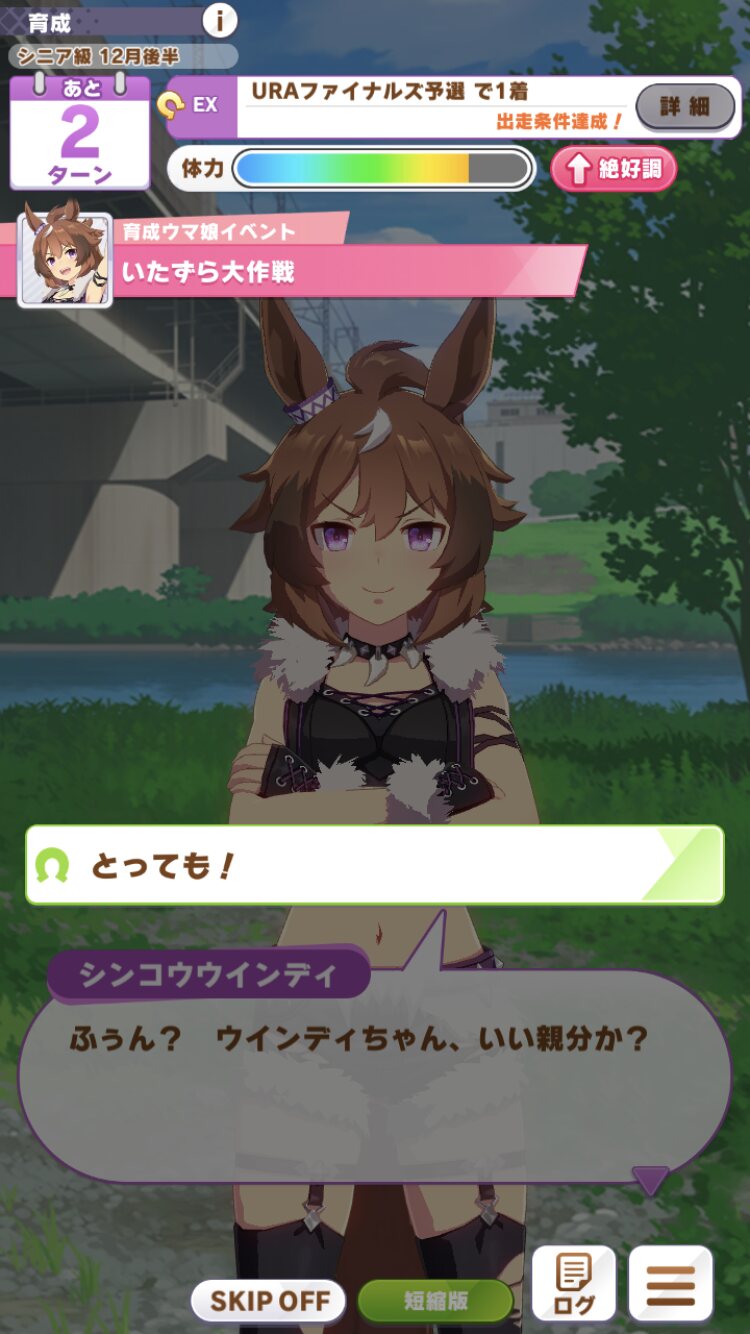Tap the 詳細 details button

tap(685, 106)
